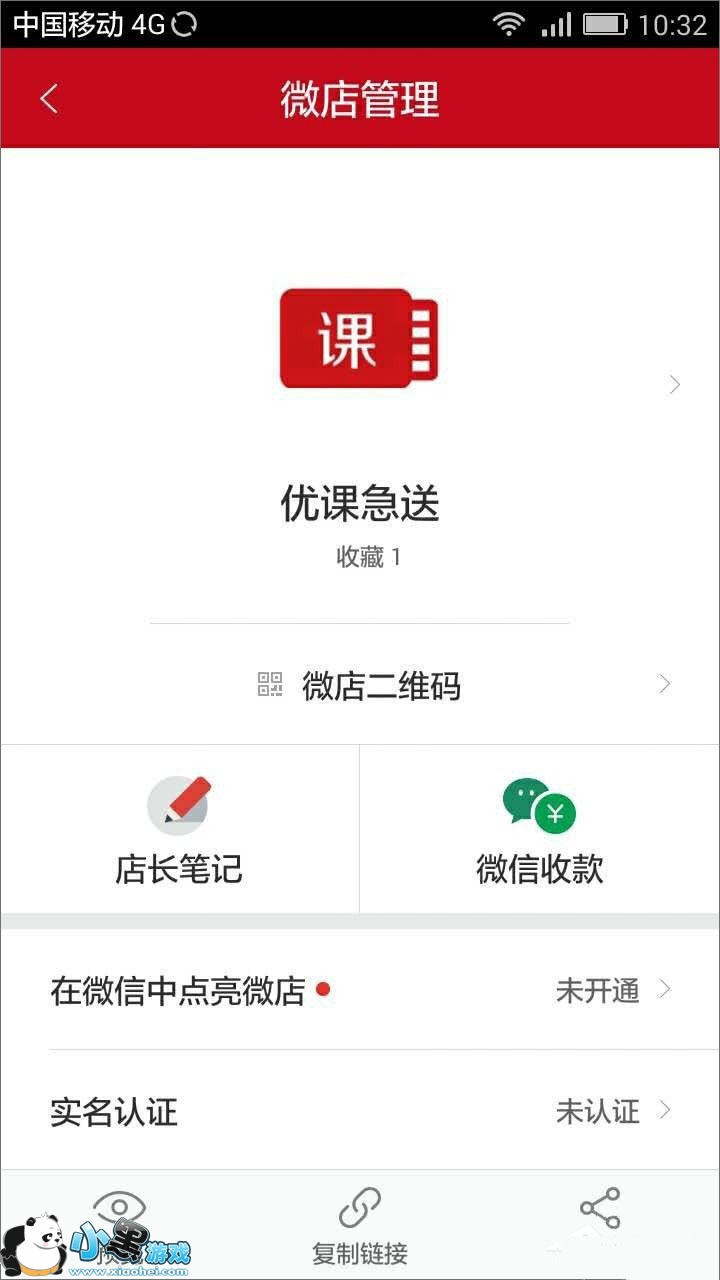Tap the share icon in the bottom bar
The image size is (720, 1280).
[600, 1210]
